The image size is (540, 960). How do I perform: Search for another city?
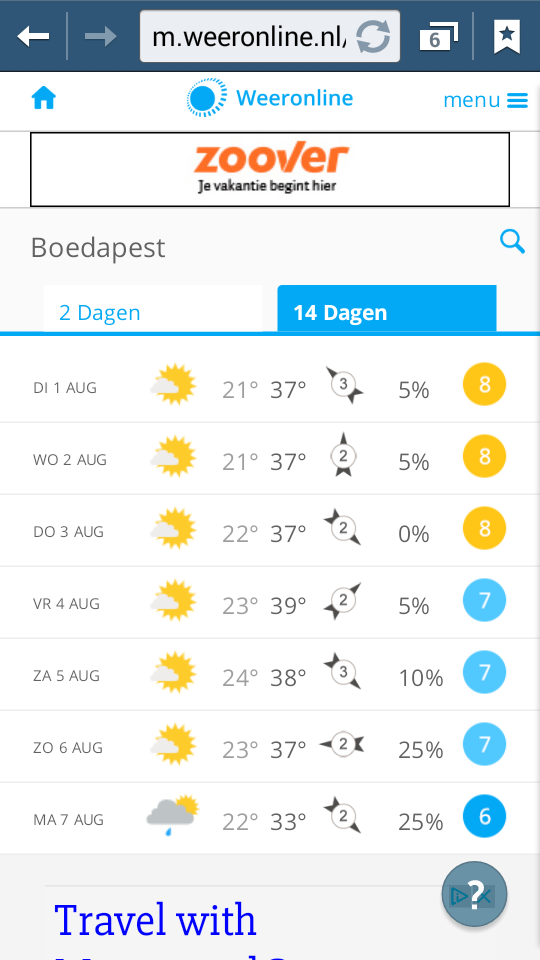(512, 242)
